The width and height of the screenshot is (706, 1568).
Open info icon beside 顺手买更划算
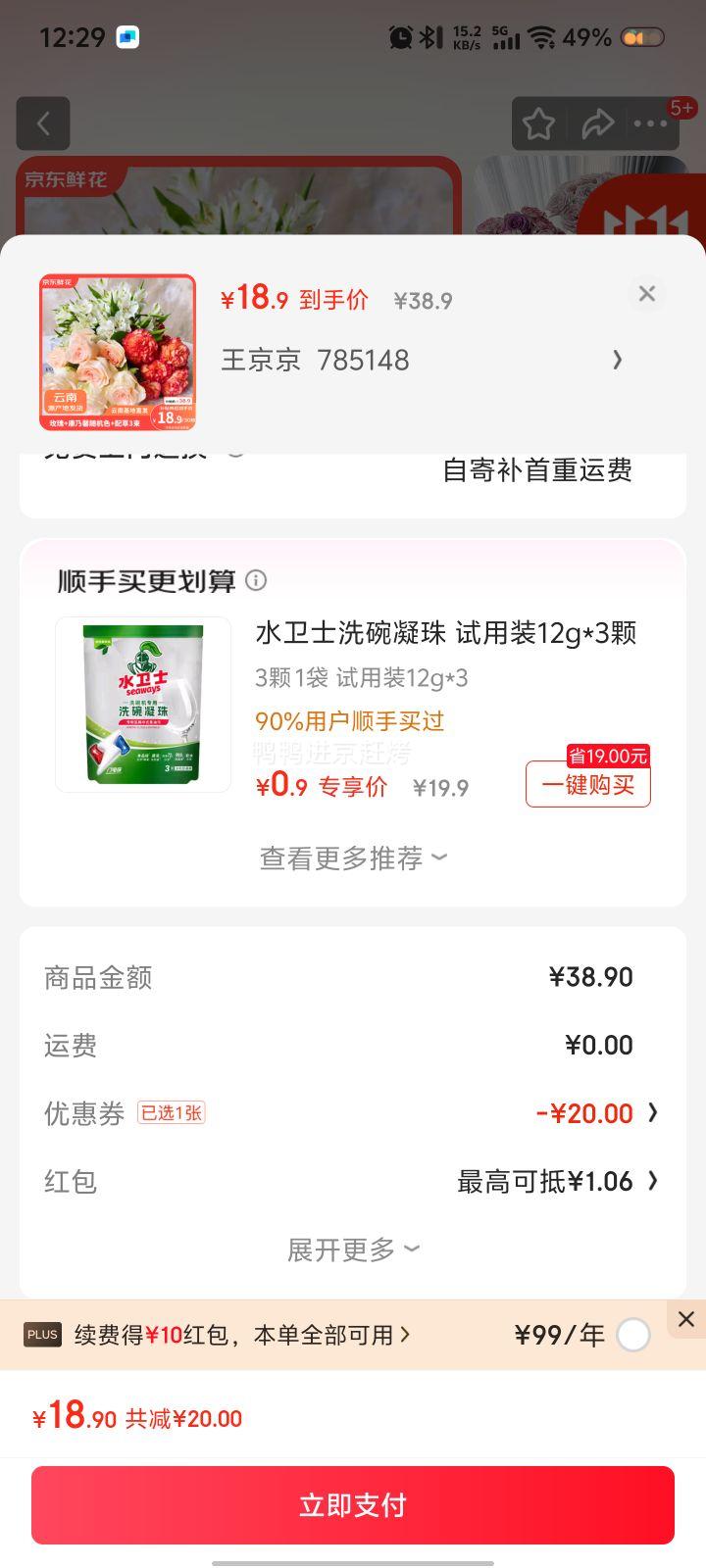(256, 580)
